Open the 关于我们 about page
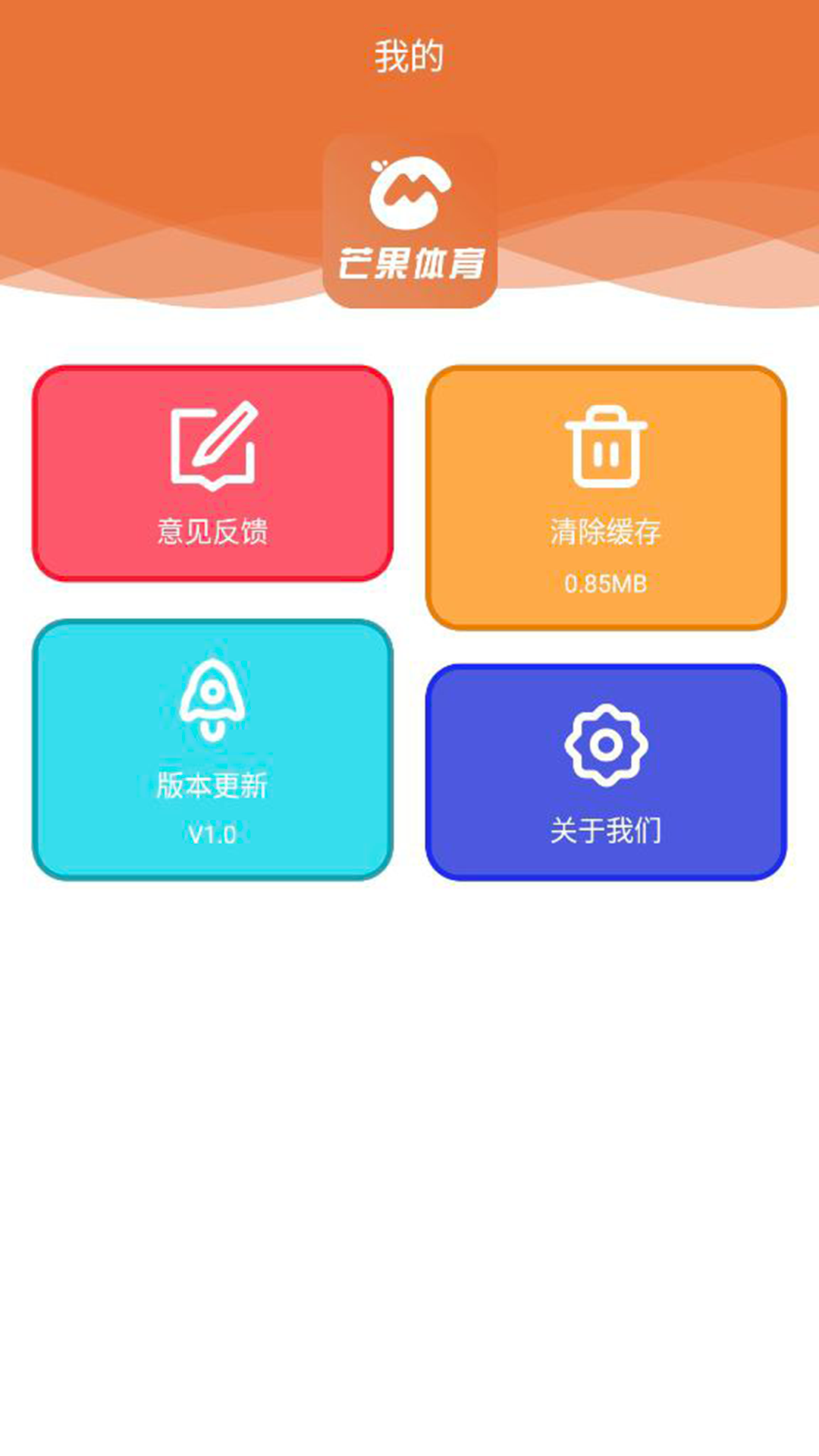 click(605, 772)
